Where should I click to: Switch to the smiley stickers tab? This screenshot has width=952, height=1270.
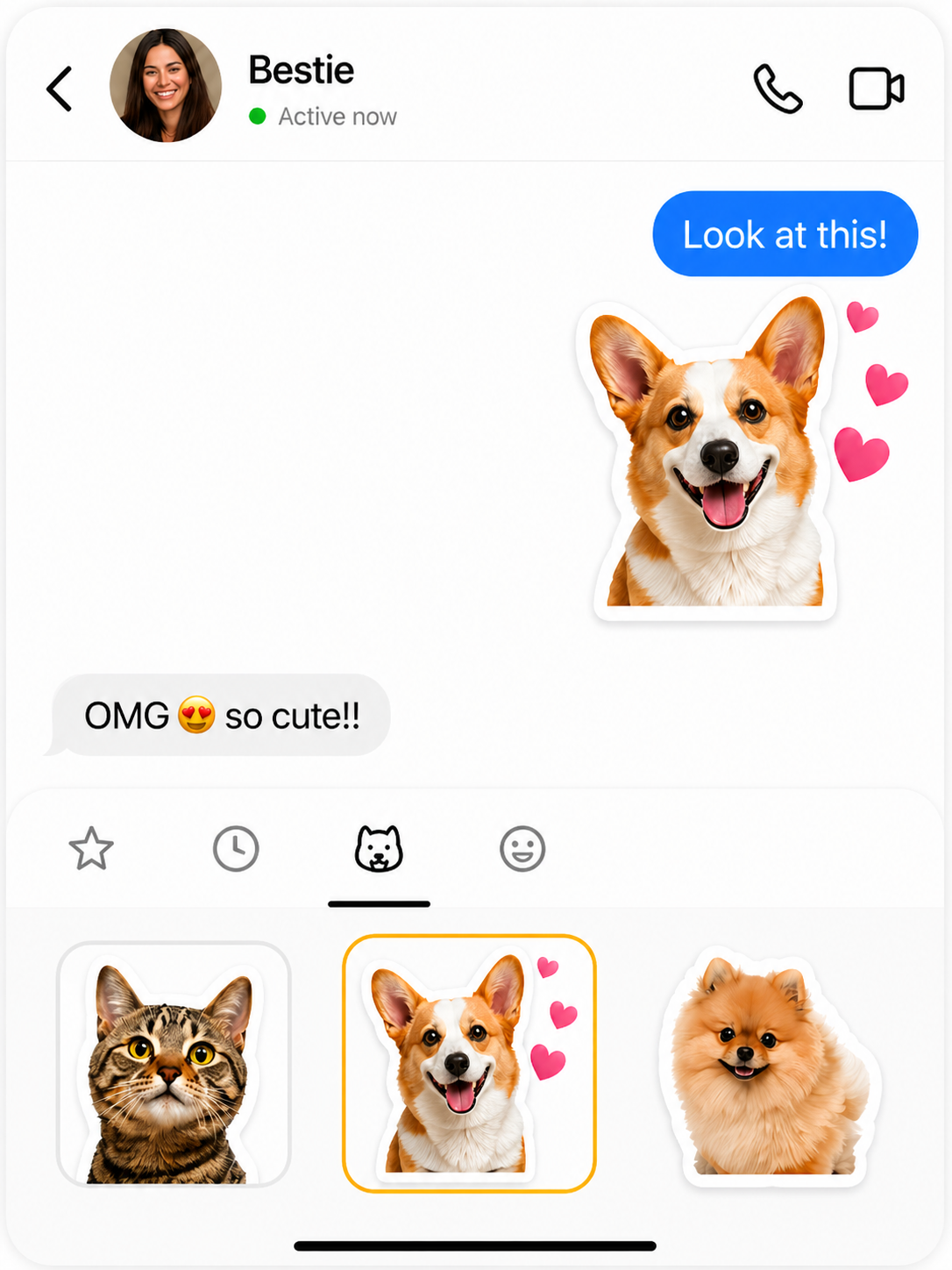click(522, 849)
